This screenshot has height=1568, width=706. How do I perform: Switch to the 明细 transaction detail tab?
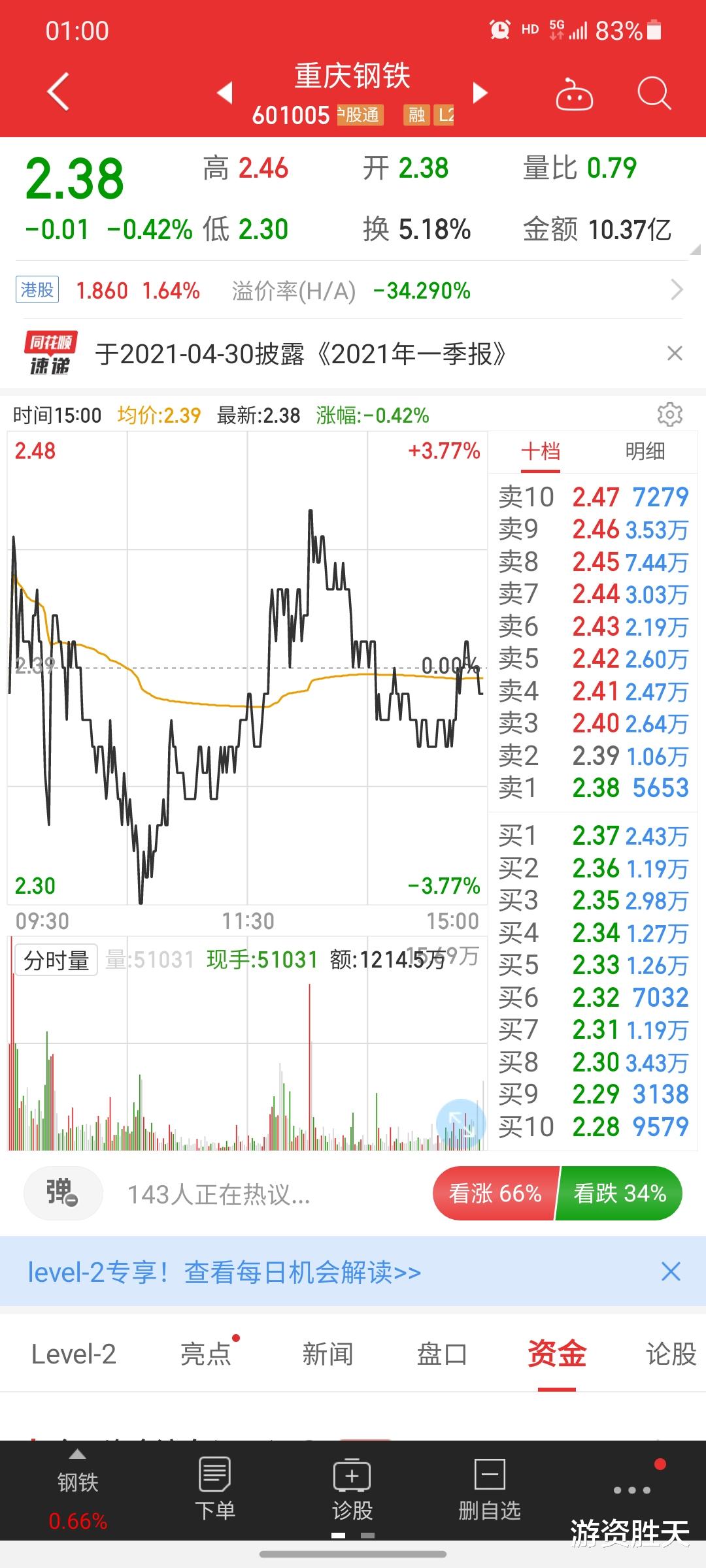[x=645, y=451]
